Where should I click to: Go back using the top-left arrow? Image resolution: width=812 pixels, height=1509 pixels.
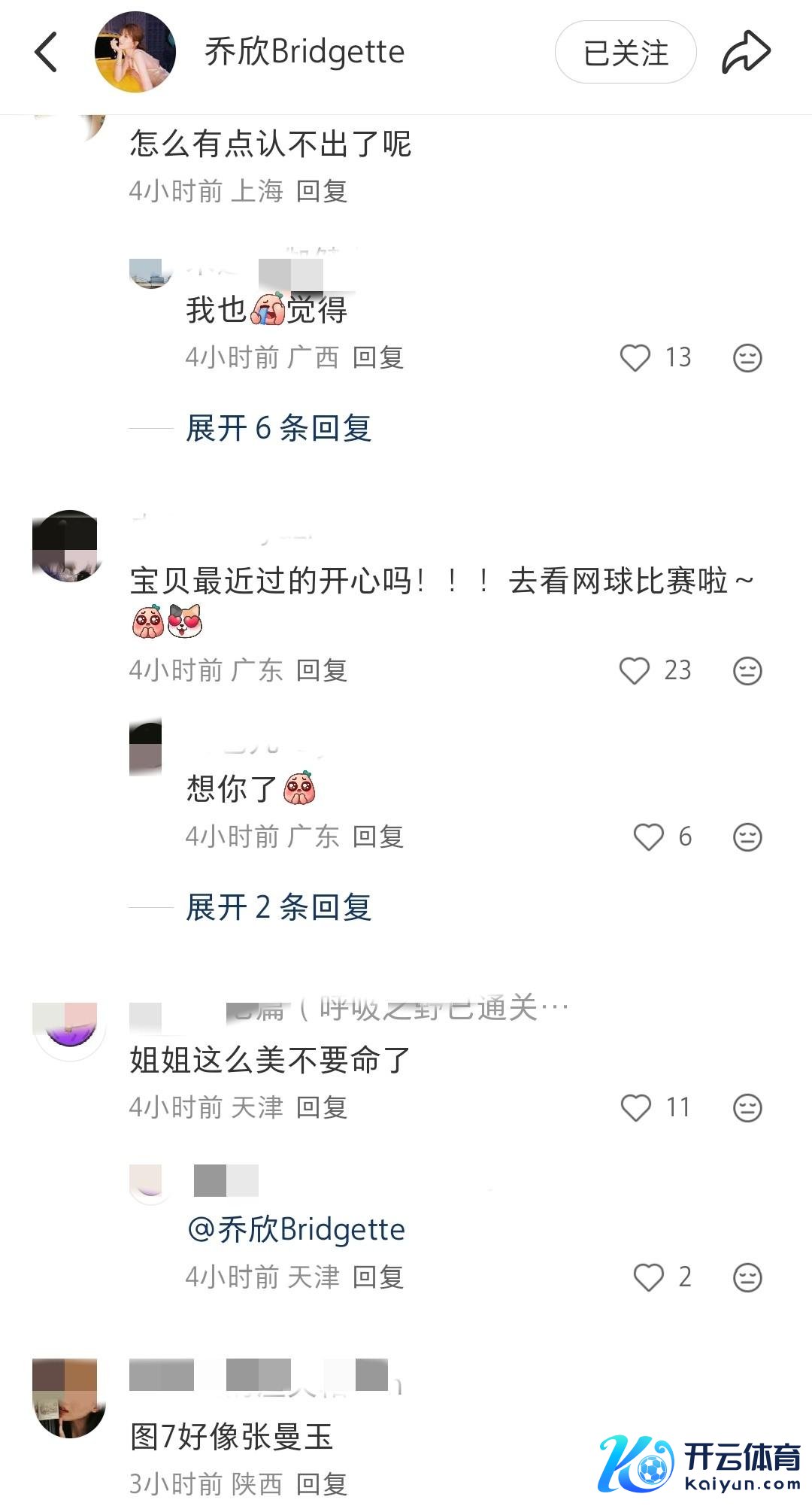coord(47,53)
